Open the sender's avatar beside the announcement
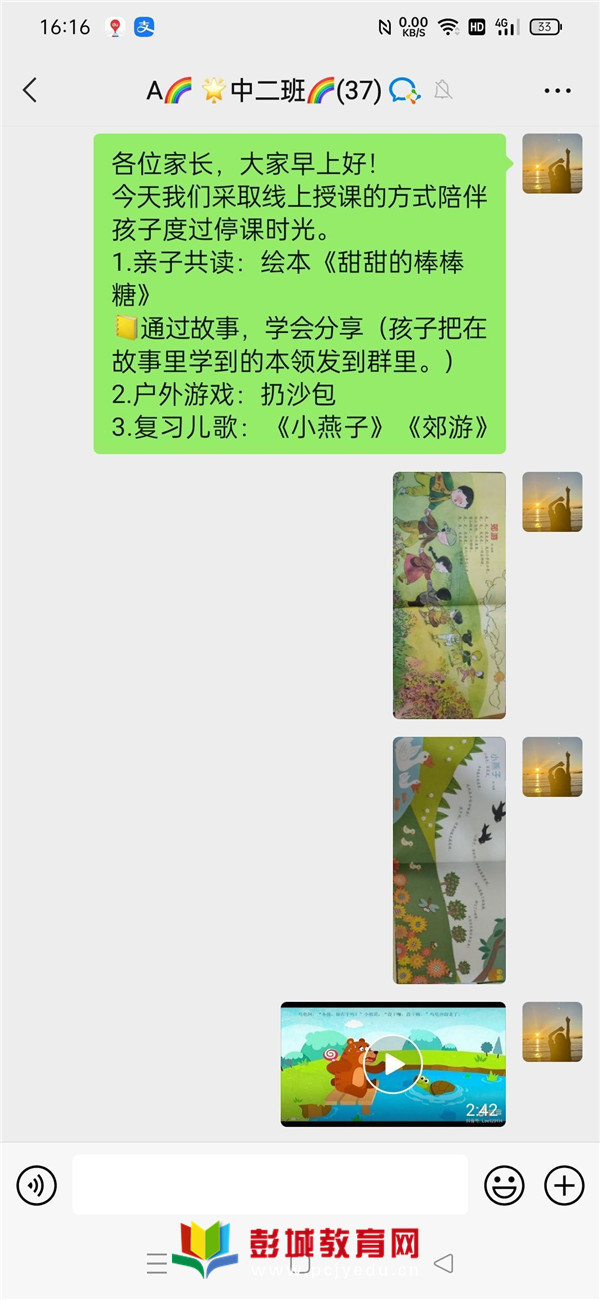Image resolution: width=600 pixels, height=1300 pixels. [552, 163]
